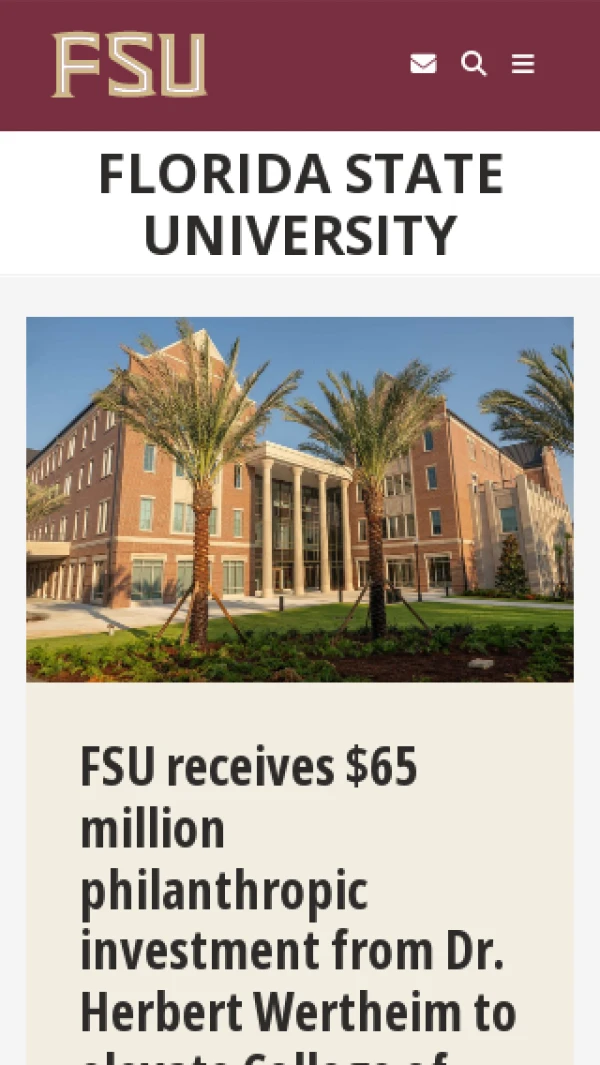This screenshot has height=1065, width=600.
Task: Open the campus building news image
Action: pos(300,498)
